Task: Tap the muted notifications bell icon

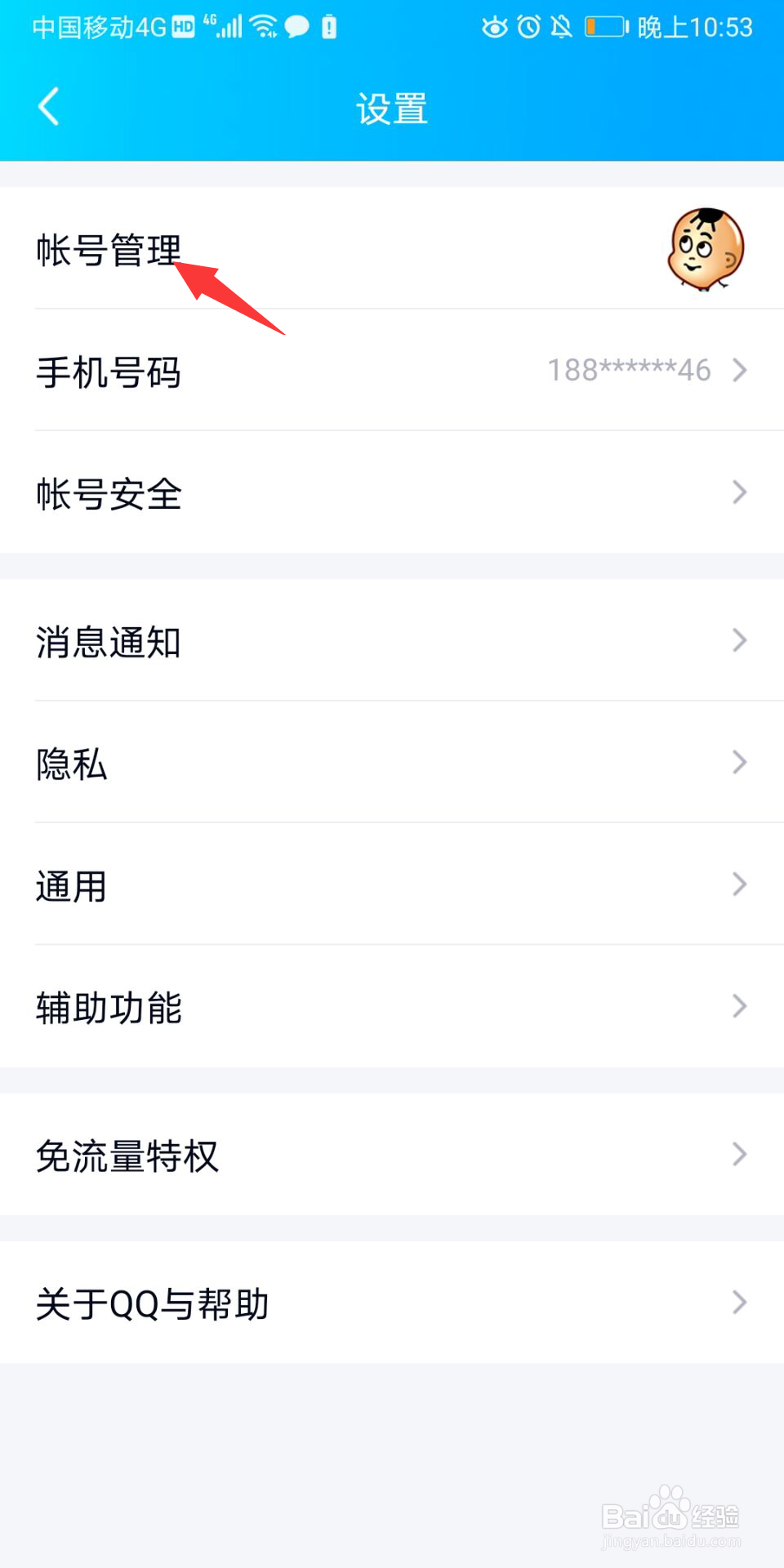Action: click(562, 25)
